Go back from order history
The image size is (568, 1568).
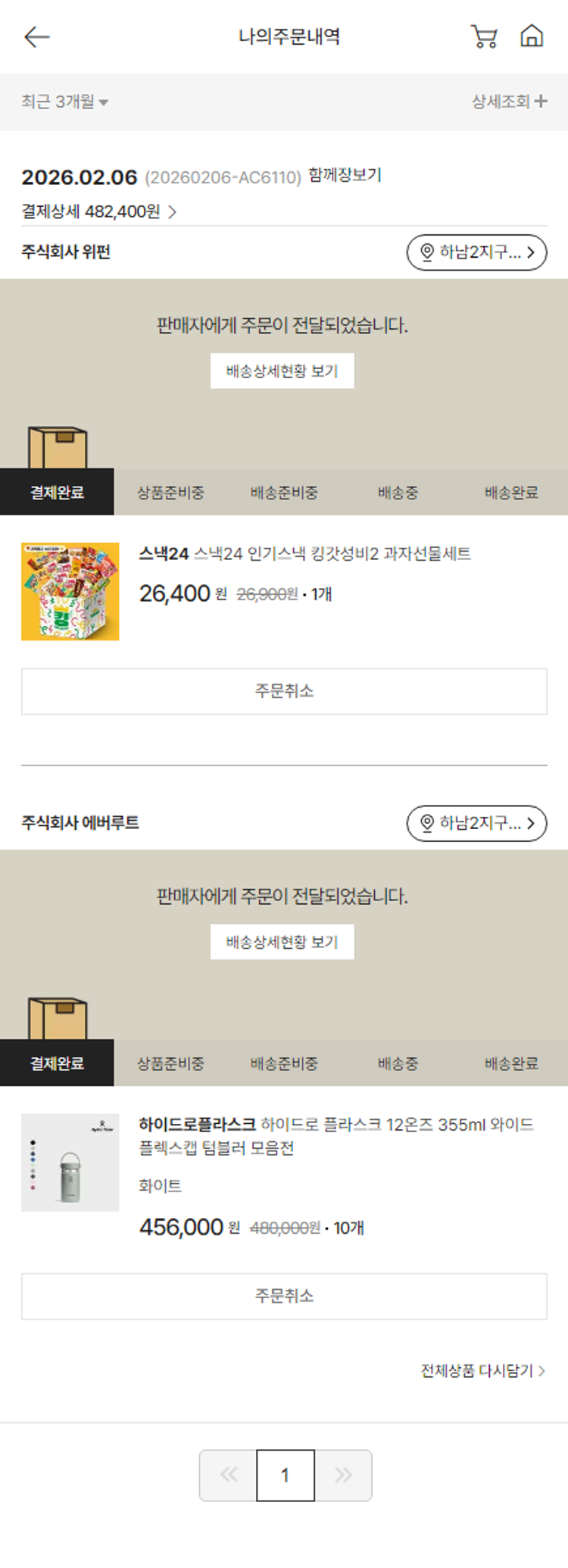[x=36, y=36]
